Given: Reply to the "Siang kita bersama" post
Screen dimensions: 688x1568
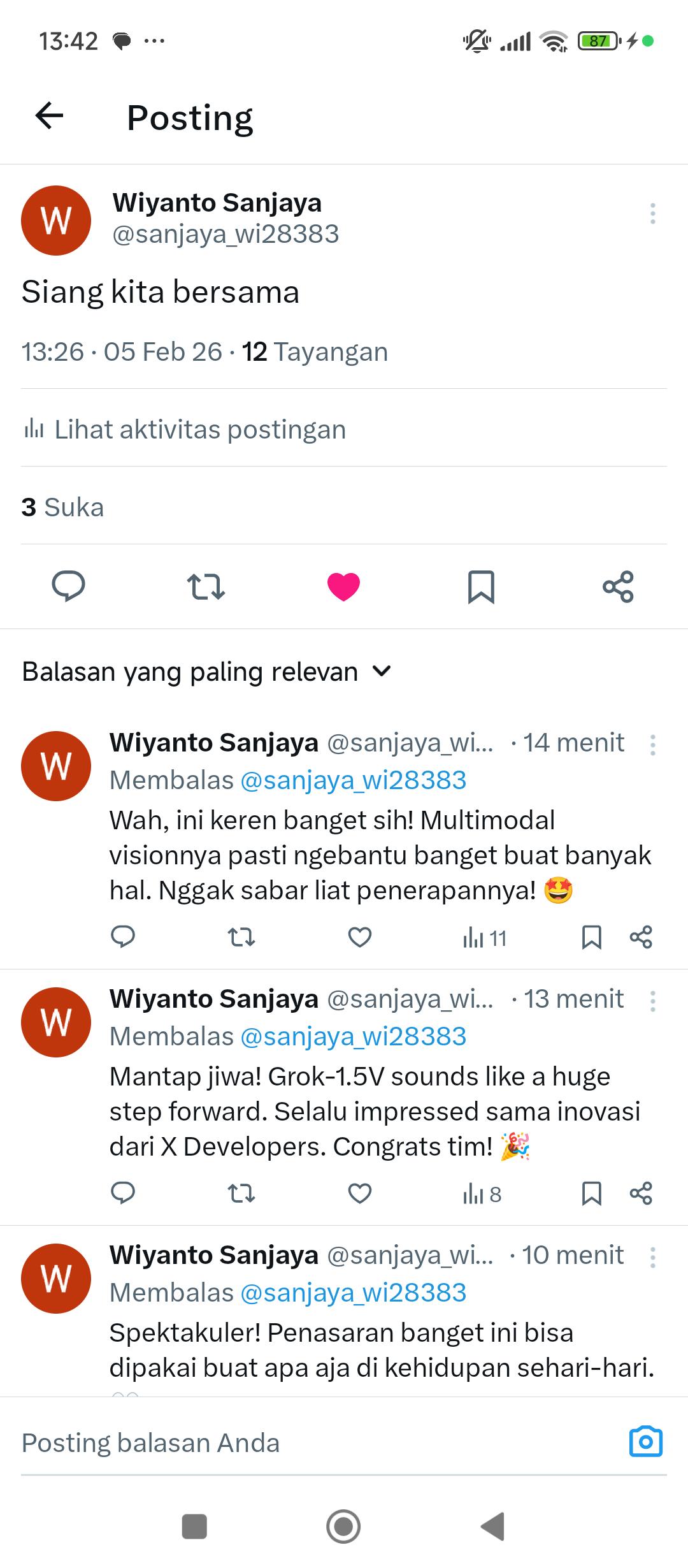Looking at the screenshot, I should coord(68,586).
